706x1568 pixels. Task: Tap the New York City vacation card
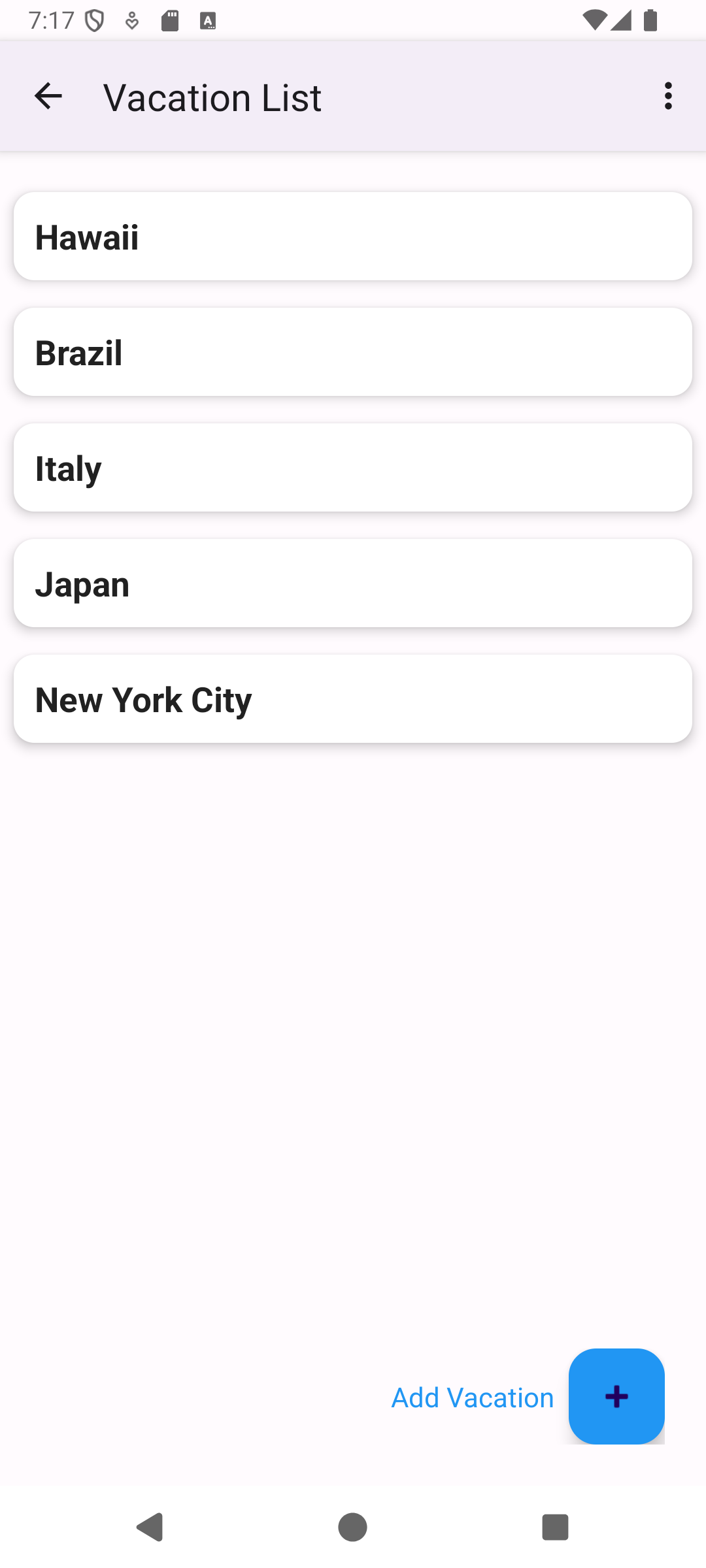353,699
